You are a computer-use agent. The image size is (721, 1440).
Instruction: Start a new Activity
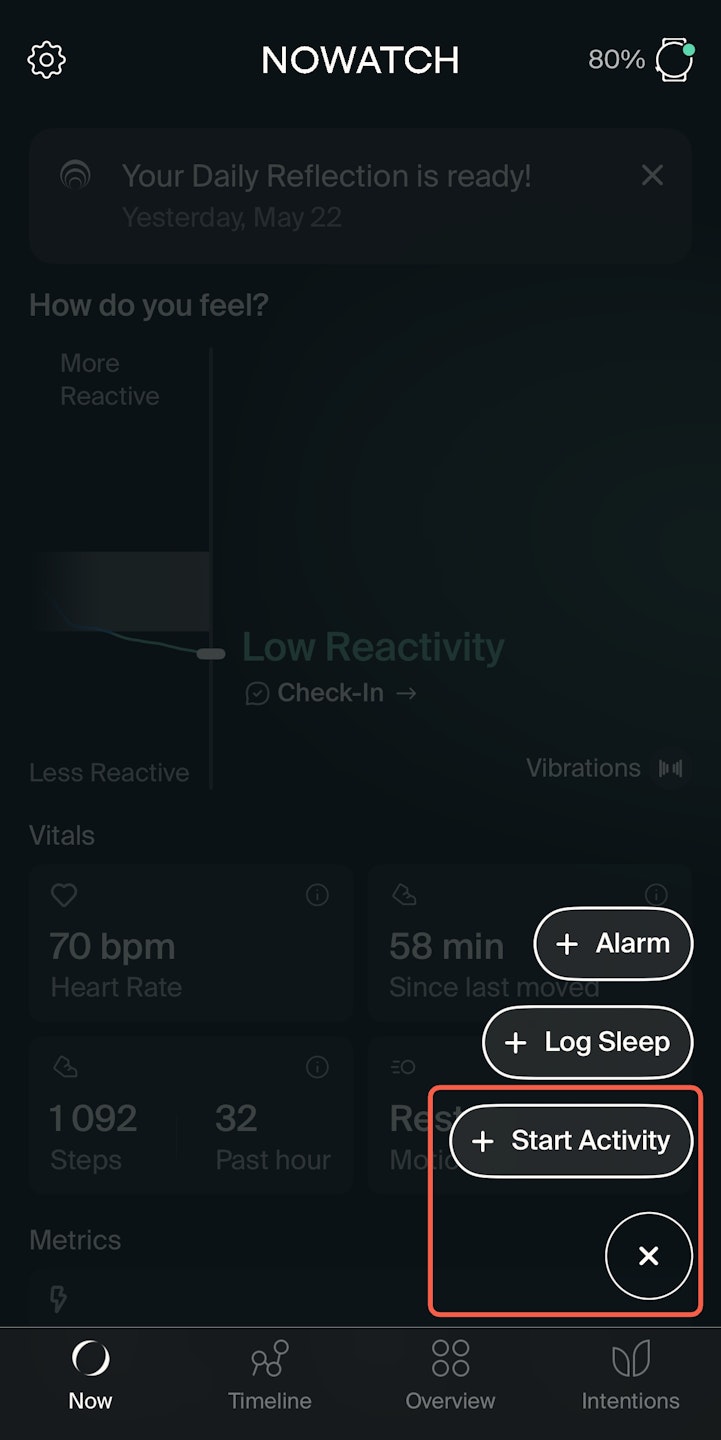(571, 1141)
